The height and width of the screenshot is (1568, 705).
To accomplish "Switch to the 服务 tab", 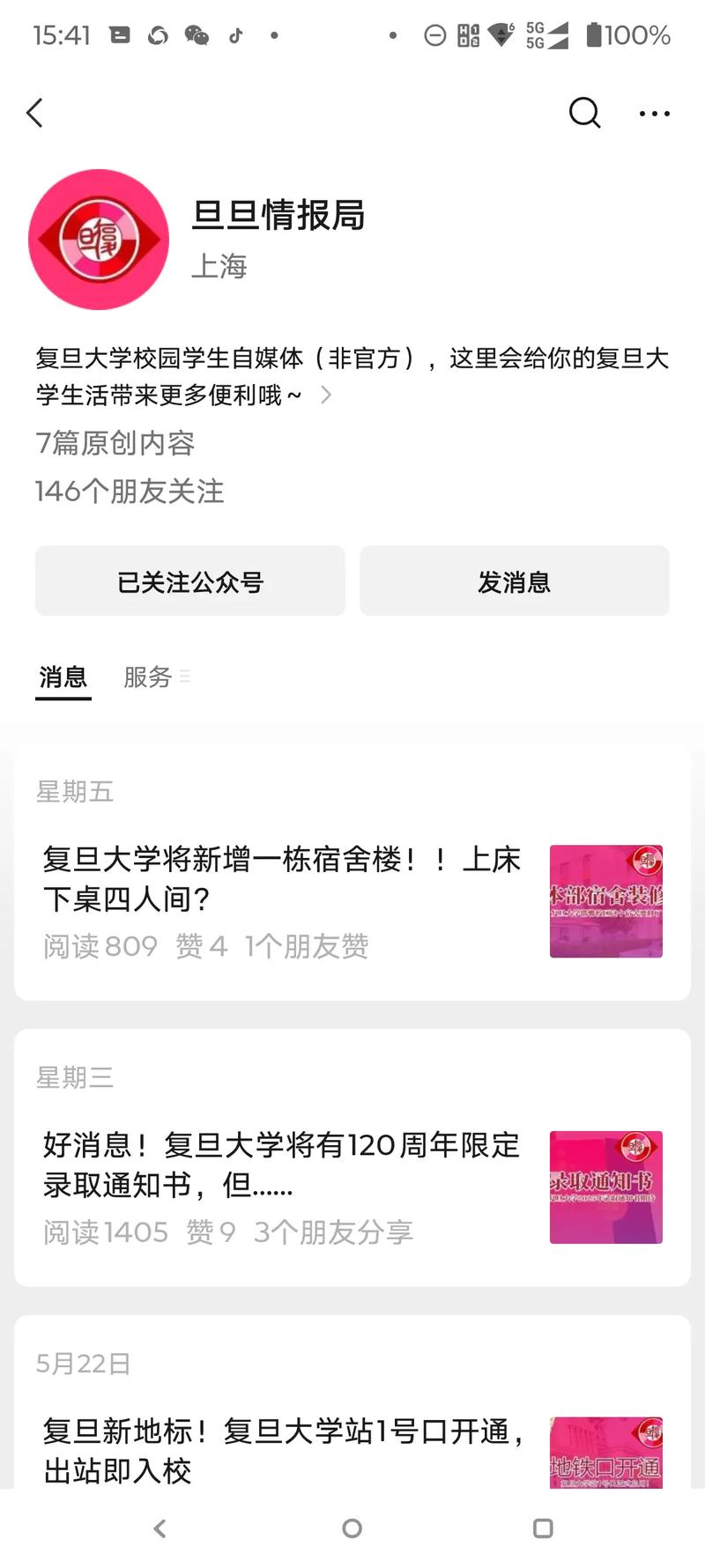I will pos(146,677).
